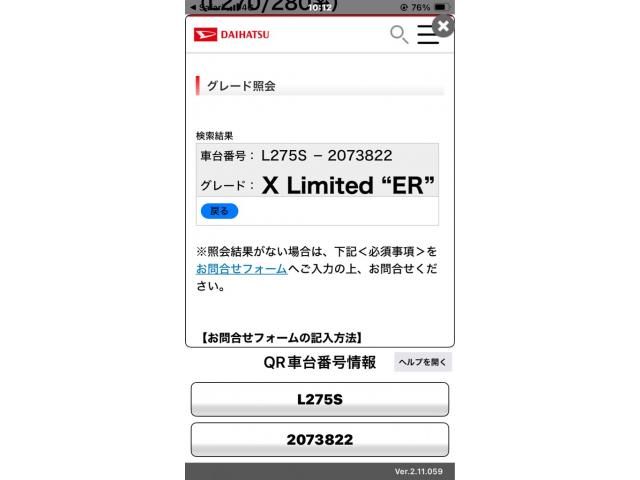The image size is (640, 480).
Task: Open the お問合せフォーム link
Action: click(x=241, y=269)
